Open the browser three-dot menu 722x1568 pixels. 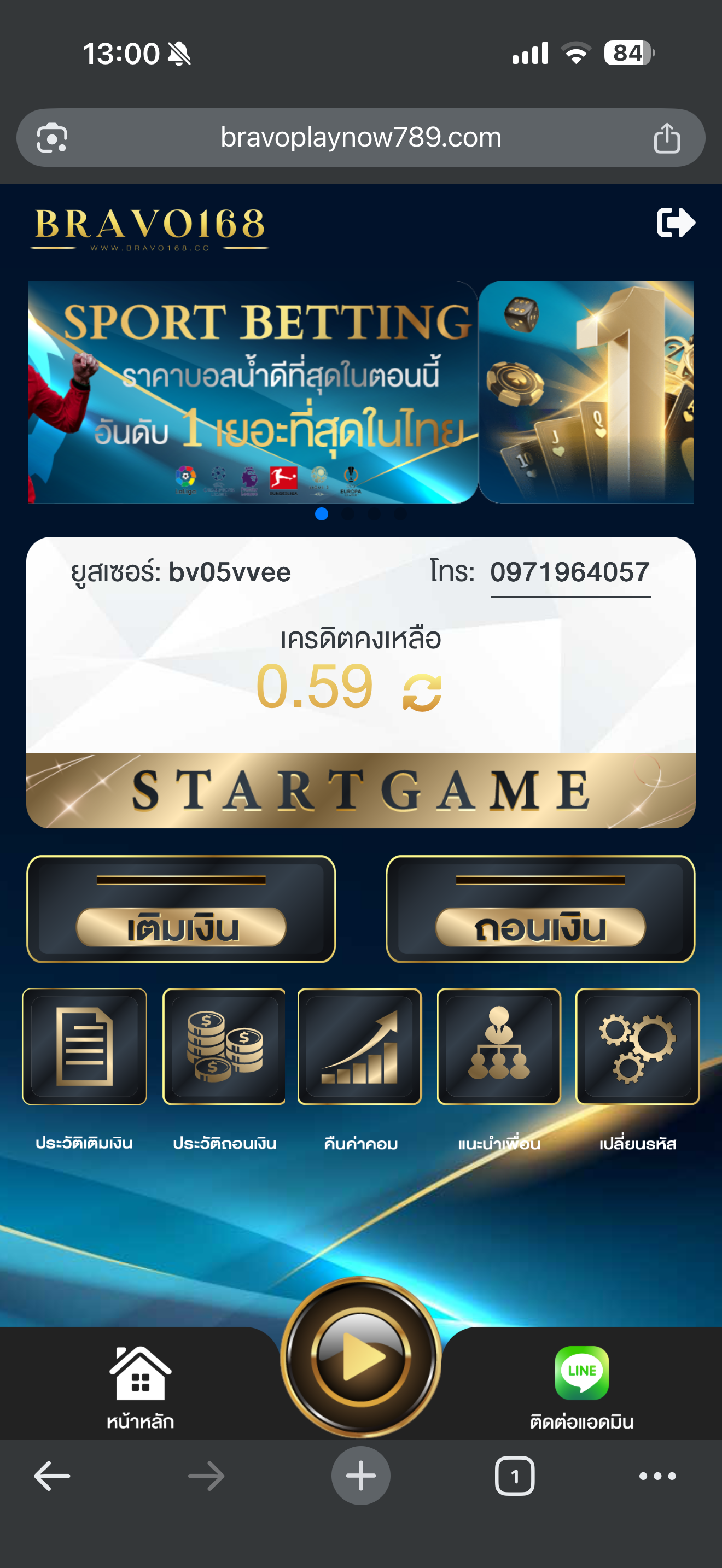pos(657,1476)
